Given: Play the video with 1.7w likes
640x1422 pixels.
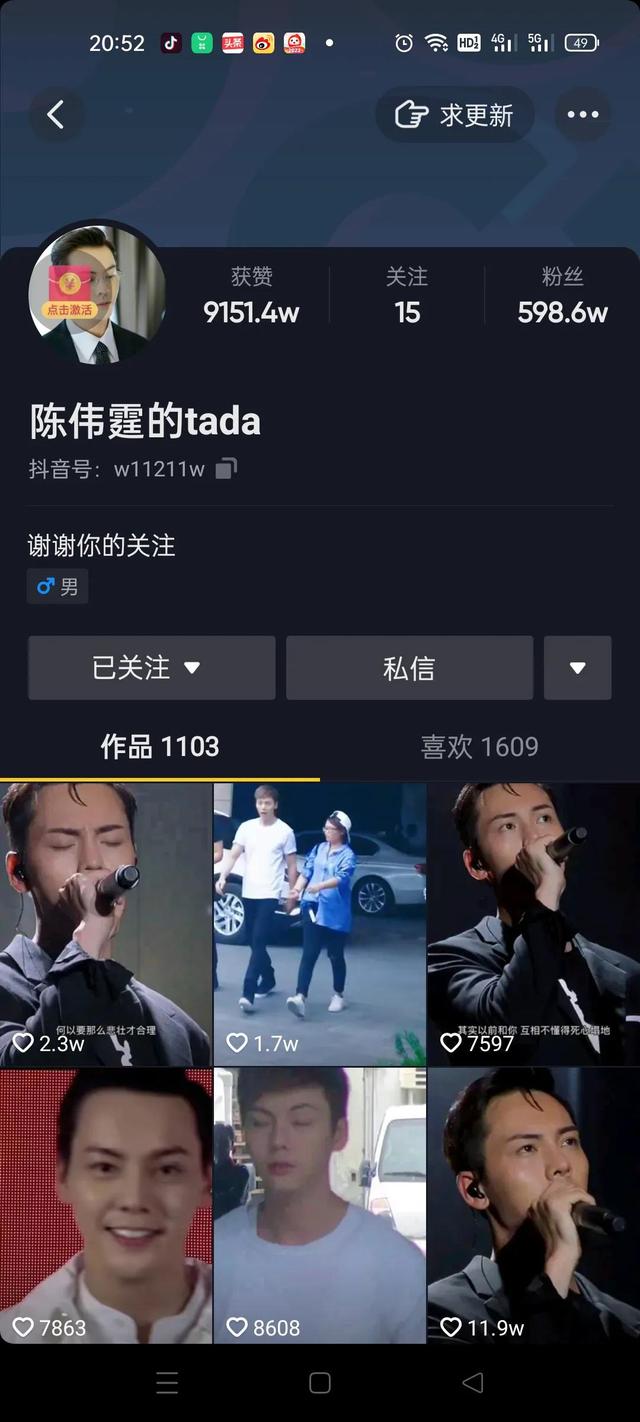Looking at the screenshot, I should [x=320, y=925].
